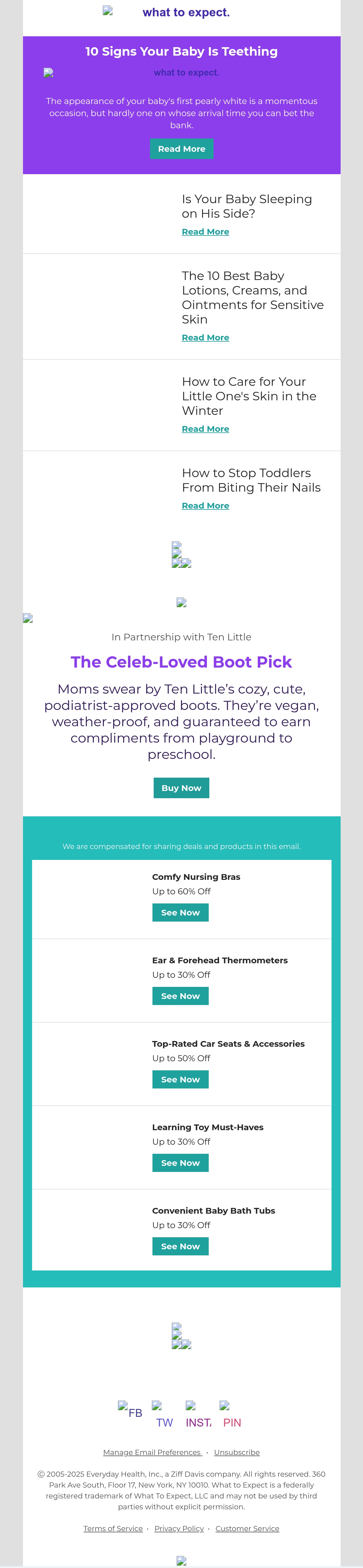See Now for Comfy Nursing Bras

[180, 912]
